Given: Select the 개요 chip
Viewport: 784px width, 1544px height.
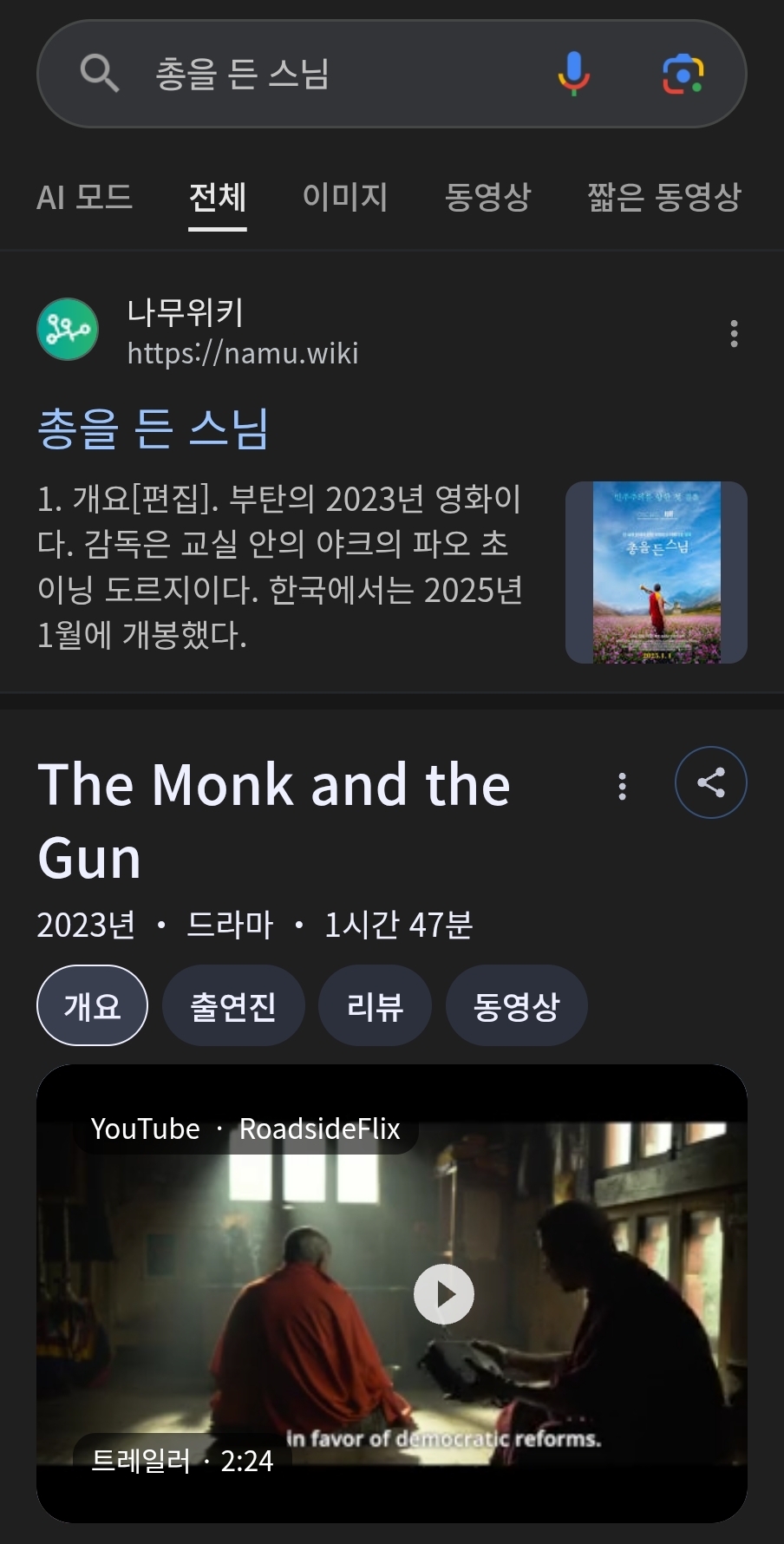Looking at the screenshot, I should [92, 1005].
